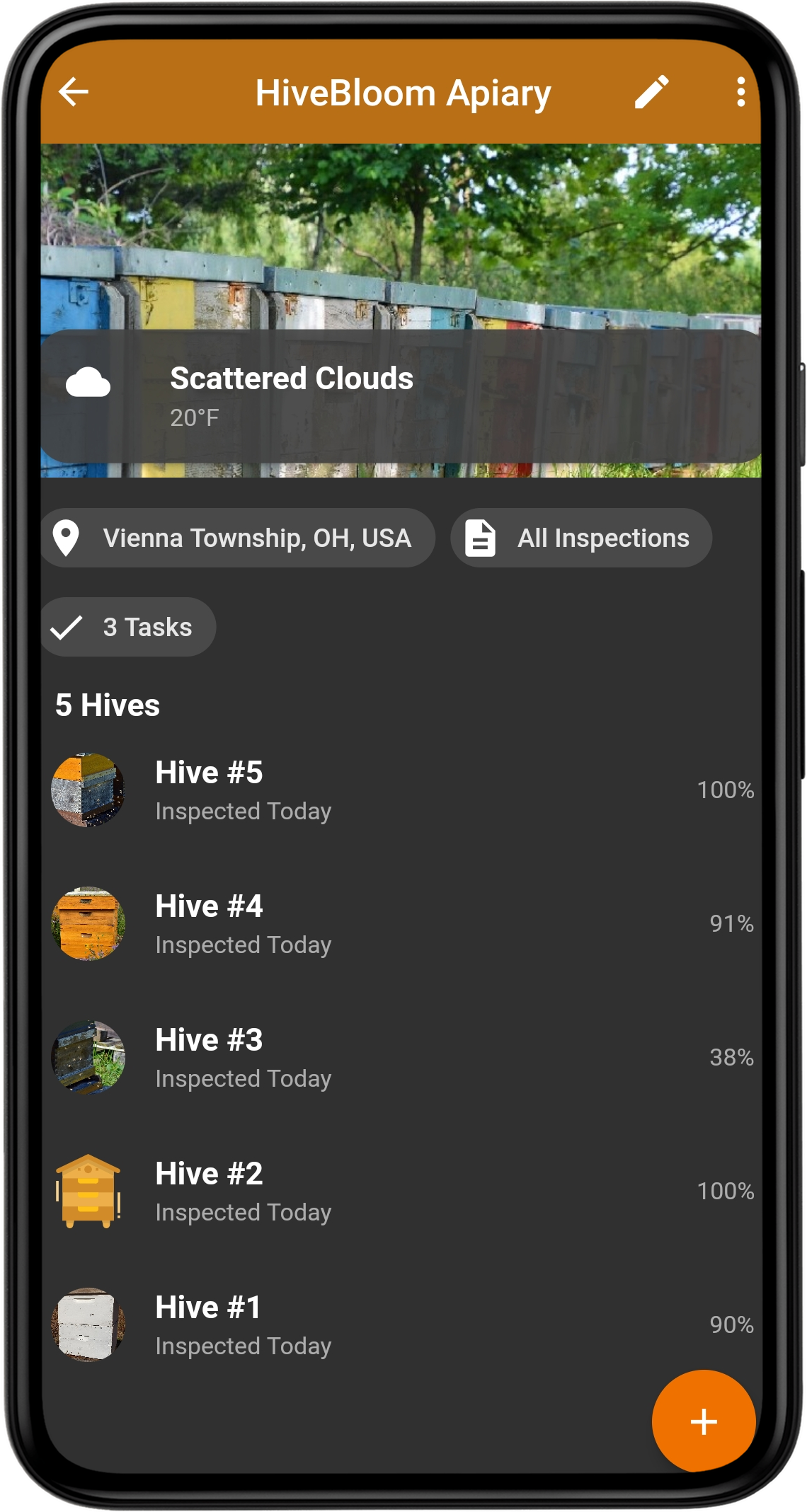Edit the apiary with the pencil icon
This screenshot has height=1512, width=807.
(x=651, y=92)
